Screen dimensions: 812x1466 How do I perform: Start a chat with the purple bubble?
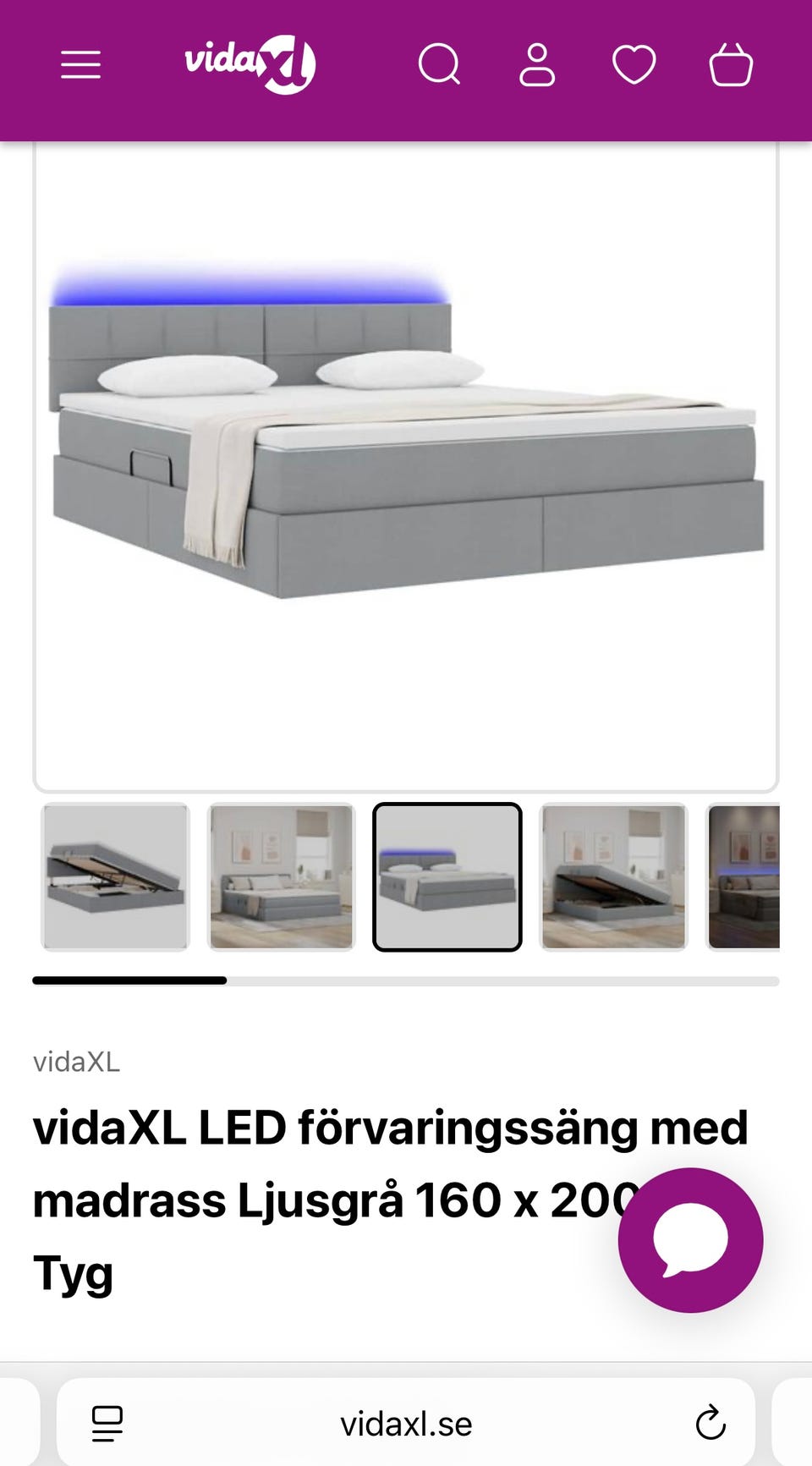(690, 1240)
